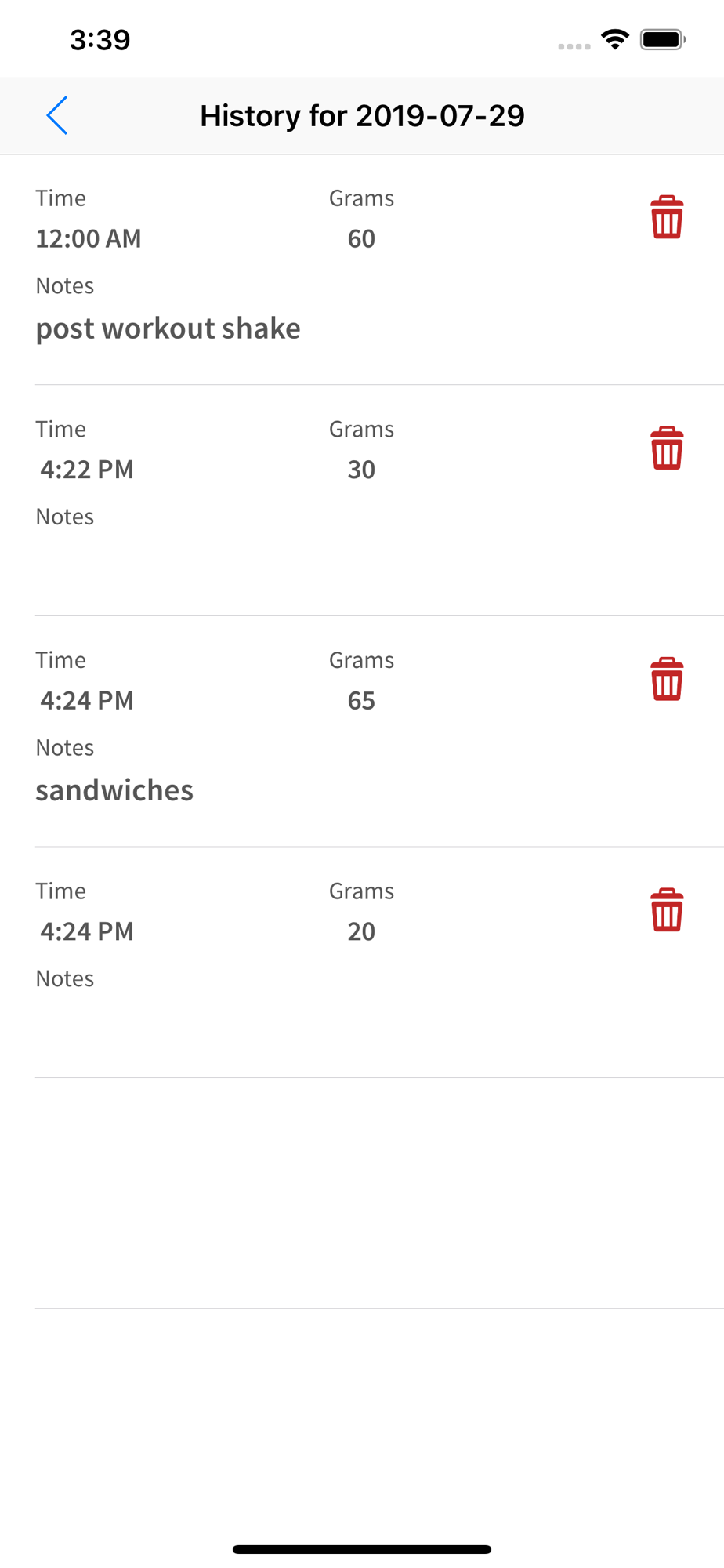Remove the 4:22 PM entry with 30 grams

click(x=667, y=448)
